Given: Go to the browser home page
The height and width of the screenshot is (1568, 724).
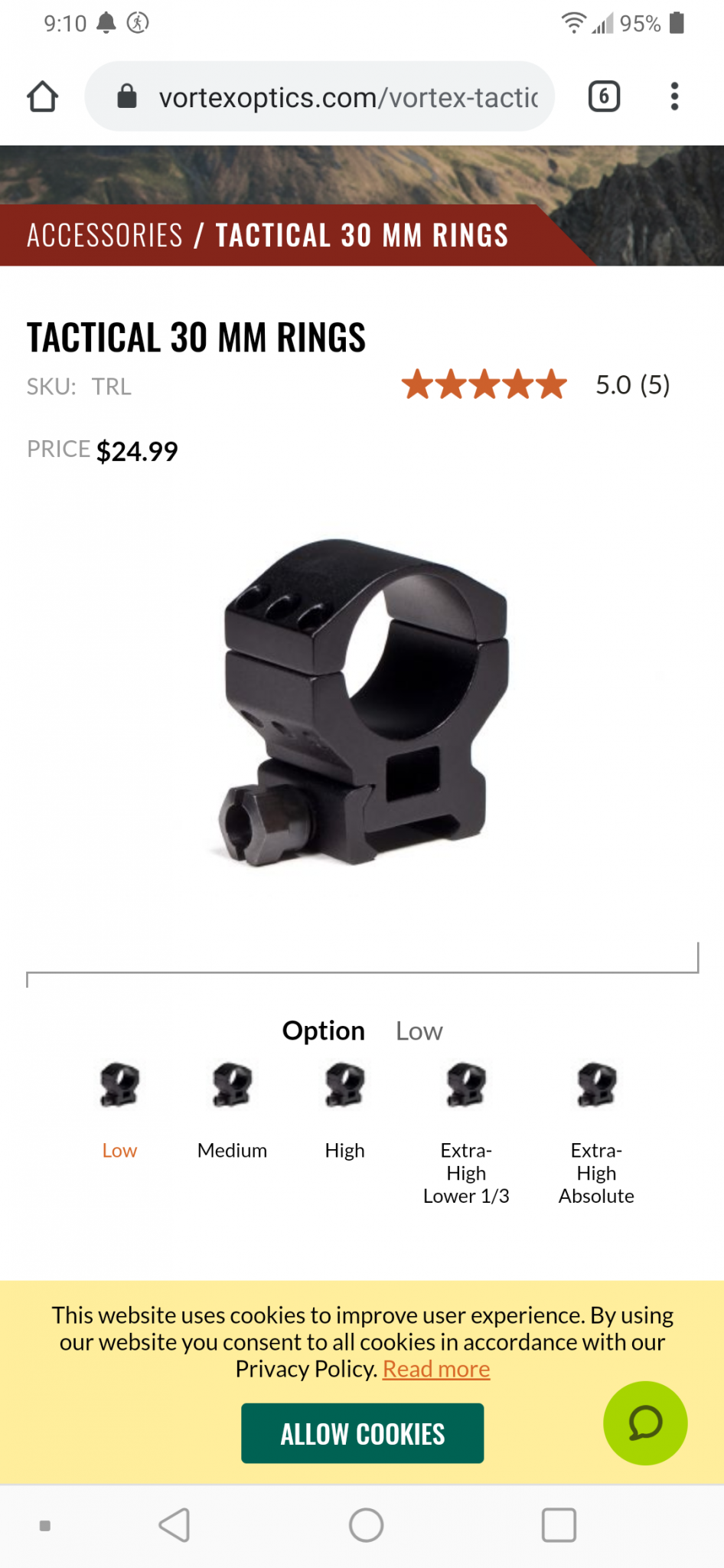Looking at the screenshot, I should pyautogui.click(x=43, y=96).
